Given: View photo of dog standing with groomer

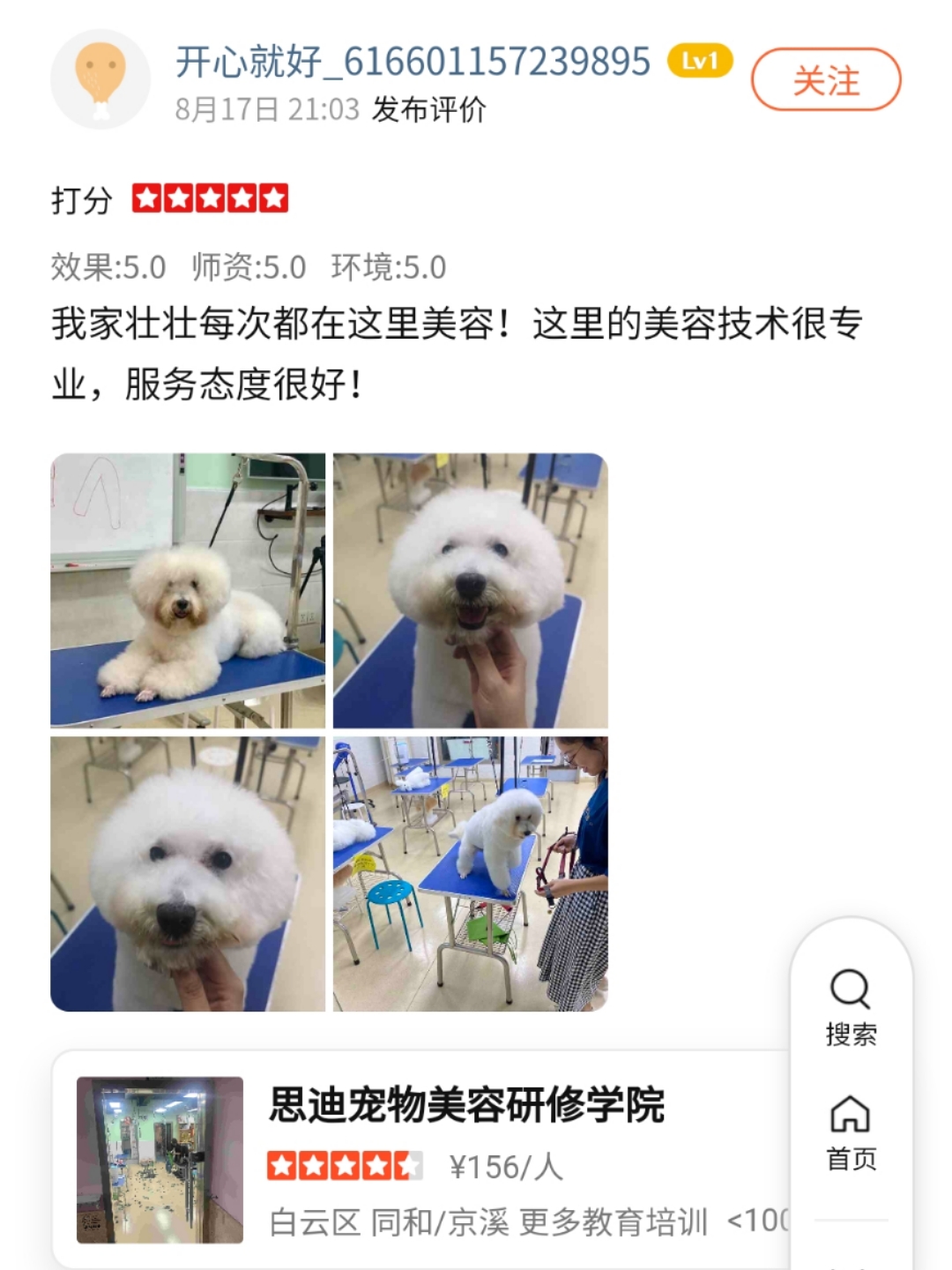Looking at the screenshot, I should [x=471, y=874].
